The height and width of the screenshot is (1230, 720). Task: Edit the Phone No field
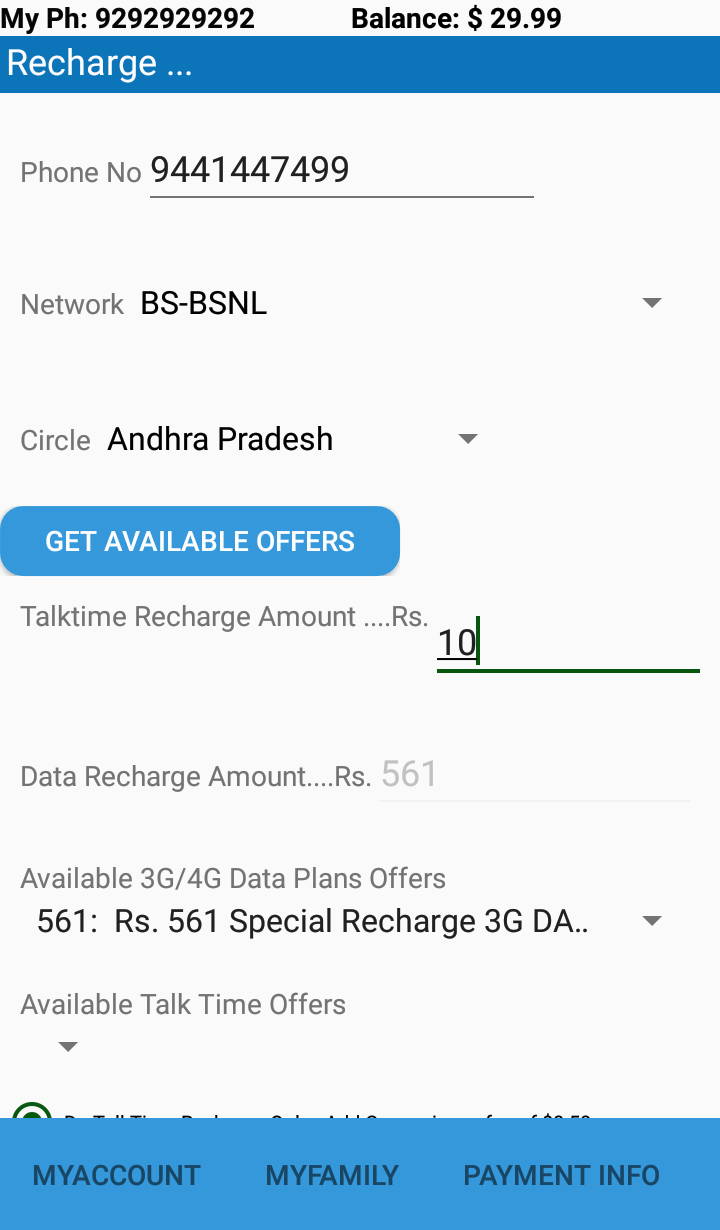340,172
